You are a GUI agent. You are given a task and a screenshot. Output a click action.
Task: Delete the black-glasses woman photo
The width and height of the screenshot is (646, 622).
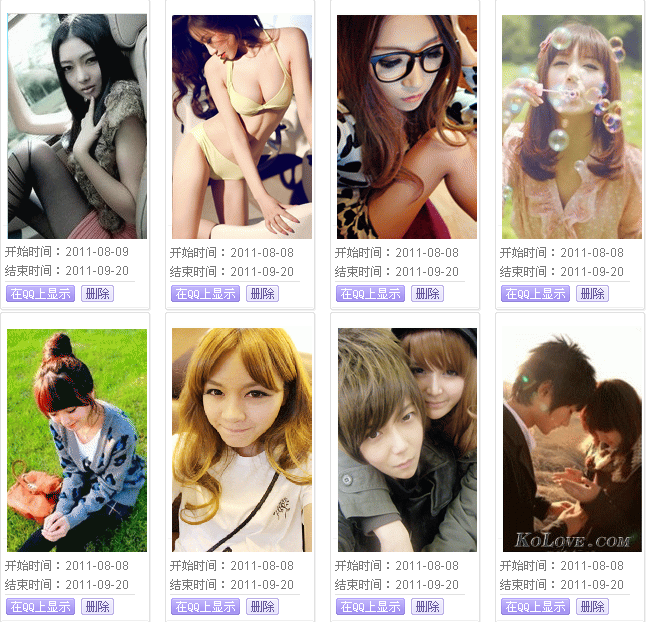pyautogui.click(x=427, y=294)
